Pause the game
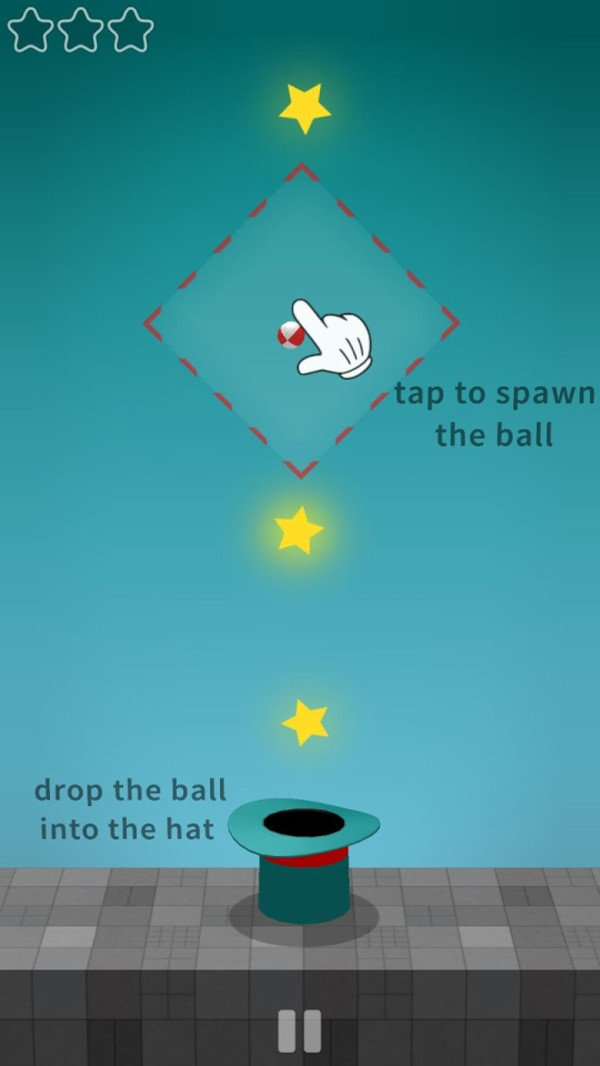Image resolution: width=600 pixels, height=1066 pixels. (299, 1030)
